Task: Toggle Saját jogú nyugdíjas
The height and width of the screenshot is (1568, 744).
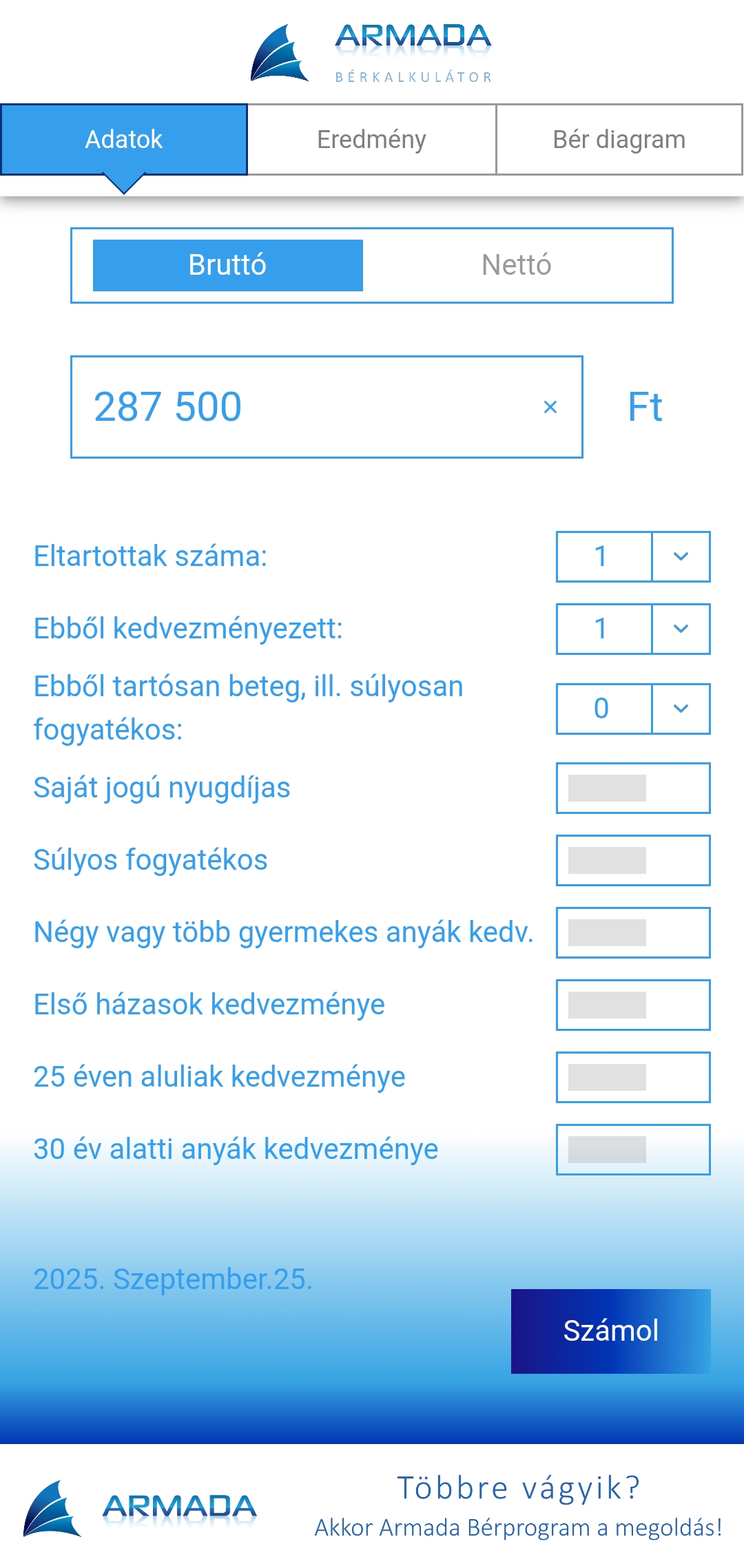Action: point(632,788)
